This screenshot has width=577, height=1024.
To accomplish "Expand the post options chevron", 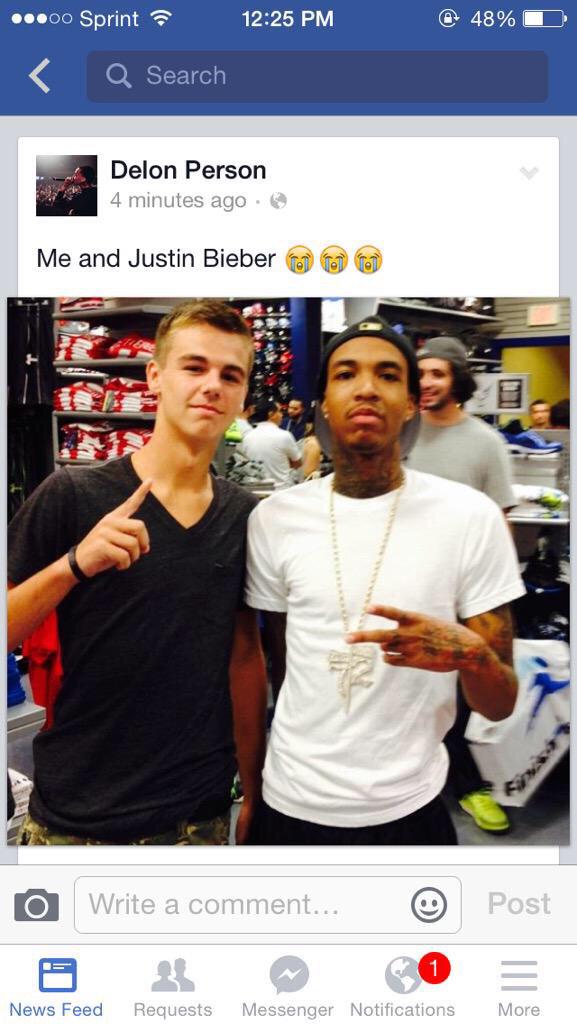I will 529,173.
